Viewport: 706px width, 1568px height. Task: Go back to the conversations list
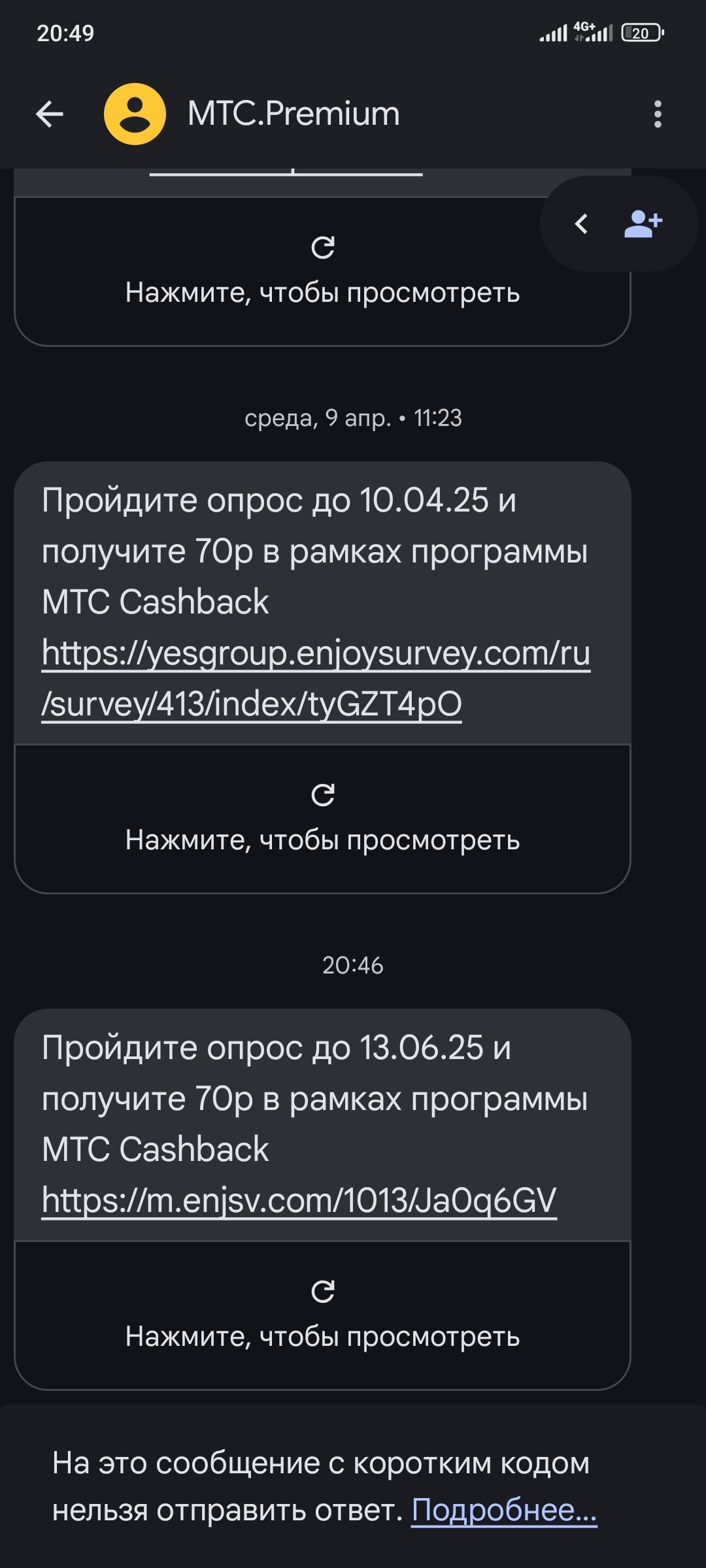point(50,114)
